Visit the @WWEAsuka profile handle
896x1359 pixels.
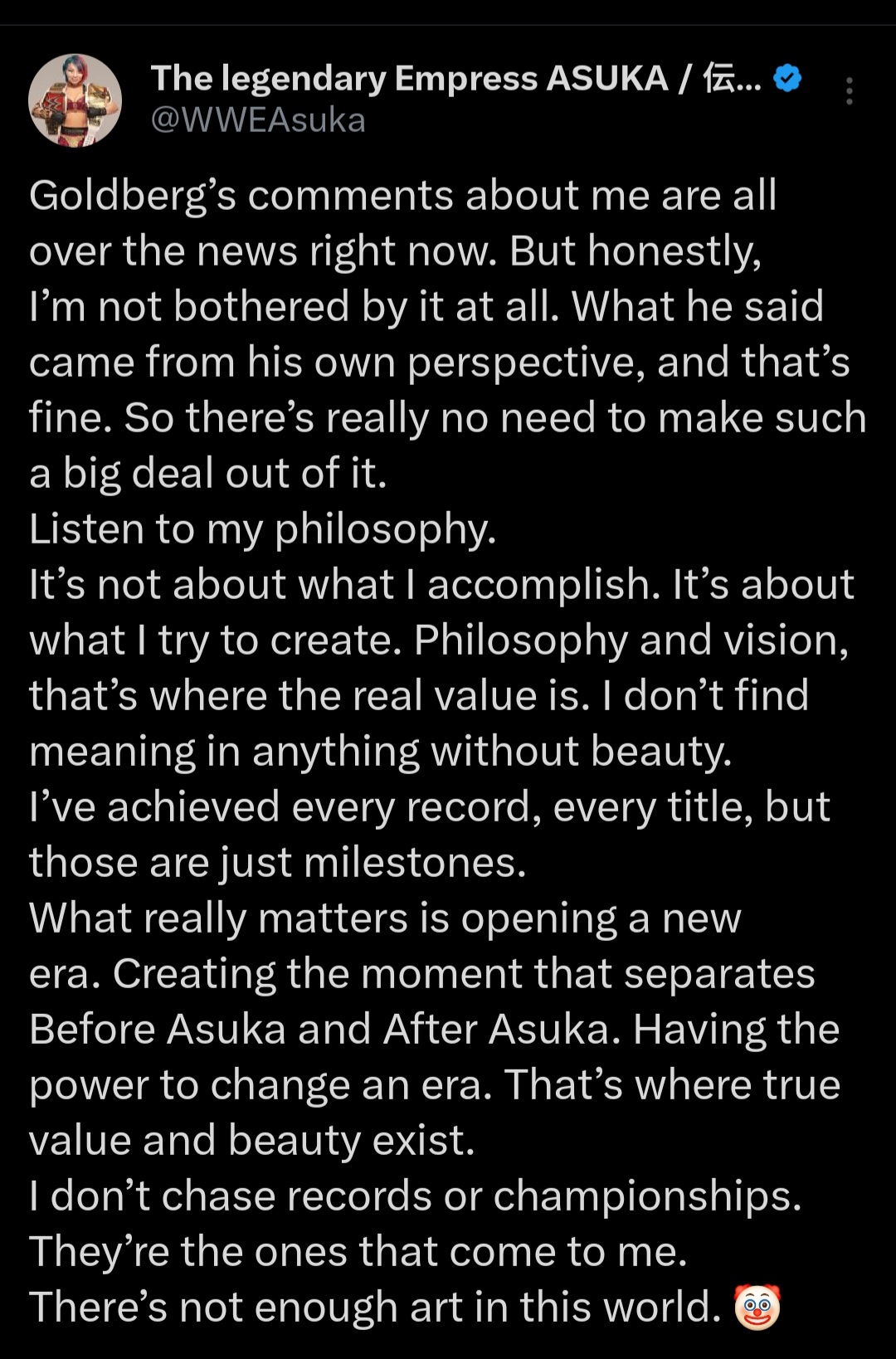pos(258,121)
